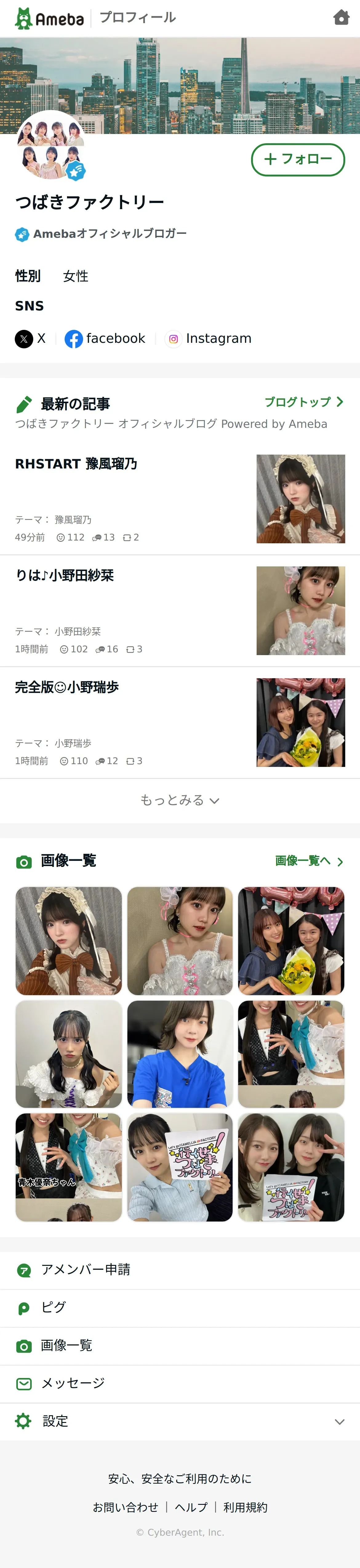Go to the Ameba home icon
Image resolution: width=360 pixels, height=1568 pixels.
341,18
